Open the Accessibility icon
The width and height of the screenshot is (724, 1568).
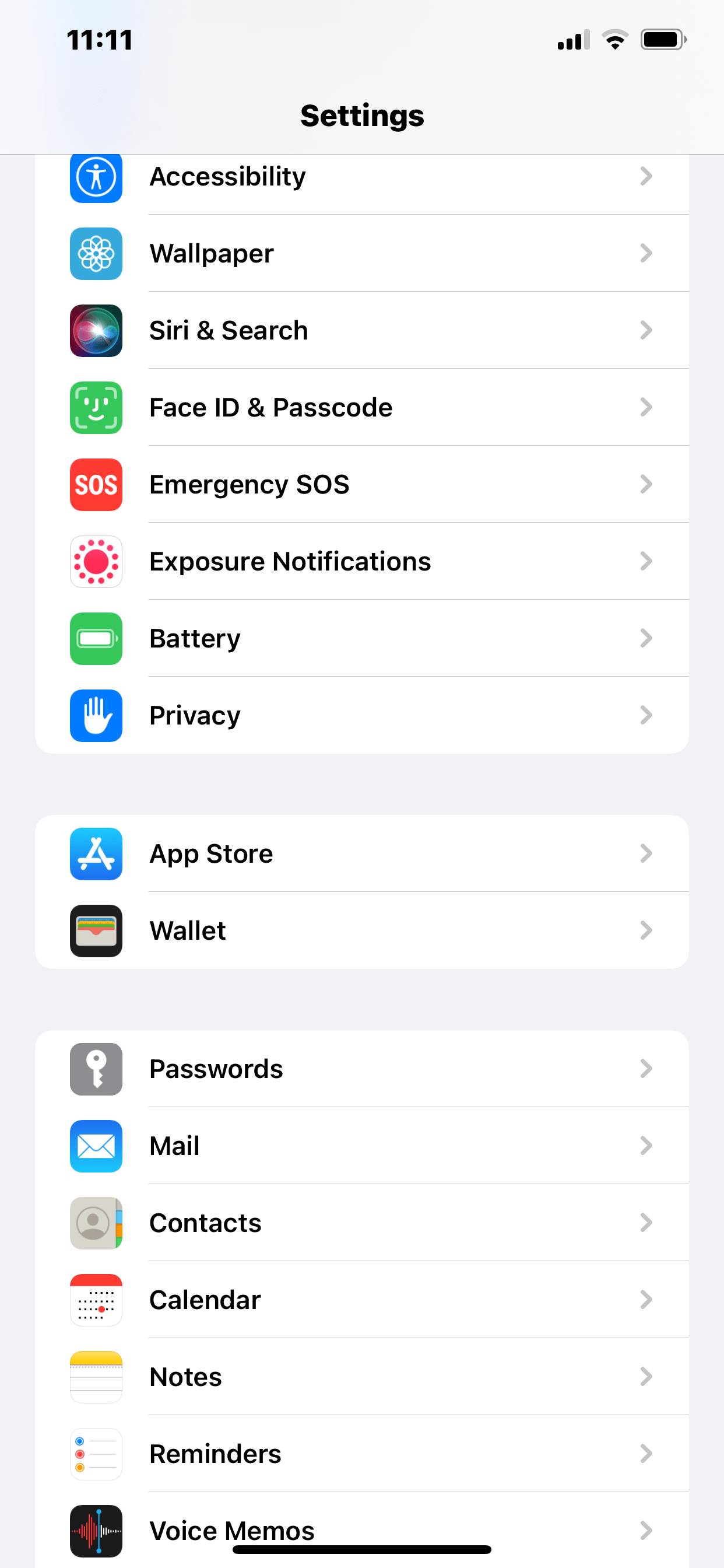[x=96, y=176]
